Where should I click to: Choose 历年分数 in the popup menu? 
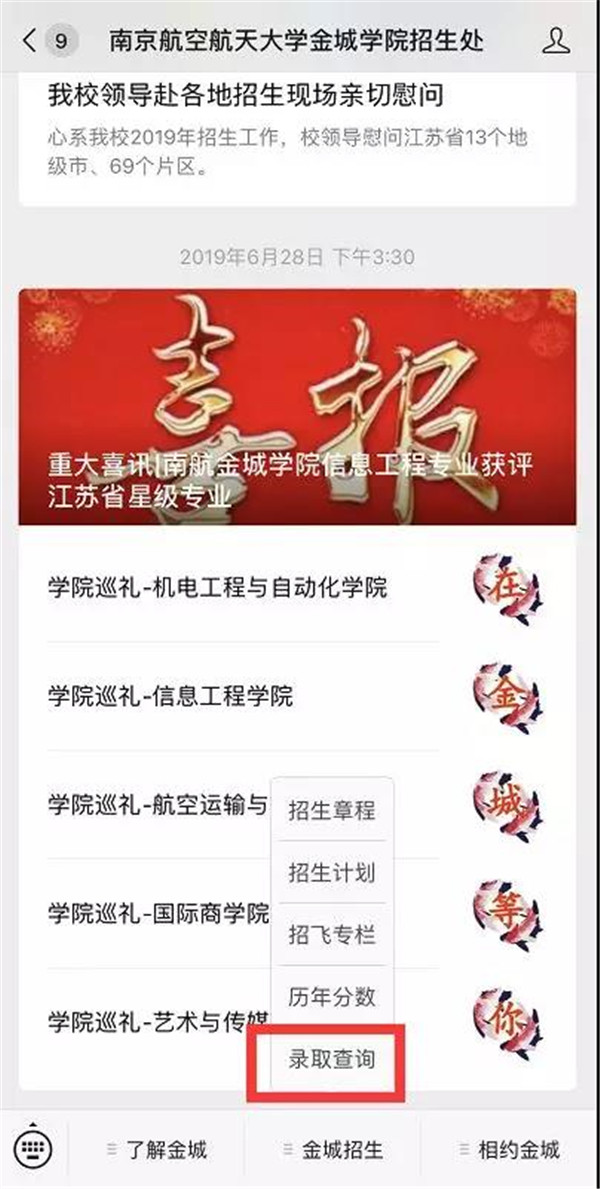tap(331, 996)
